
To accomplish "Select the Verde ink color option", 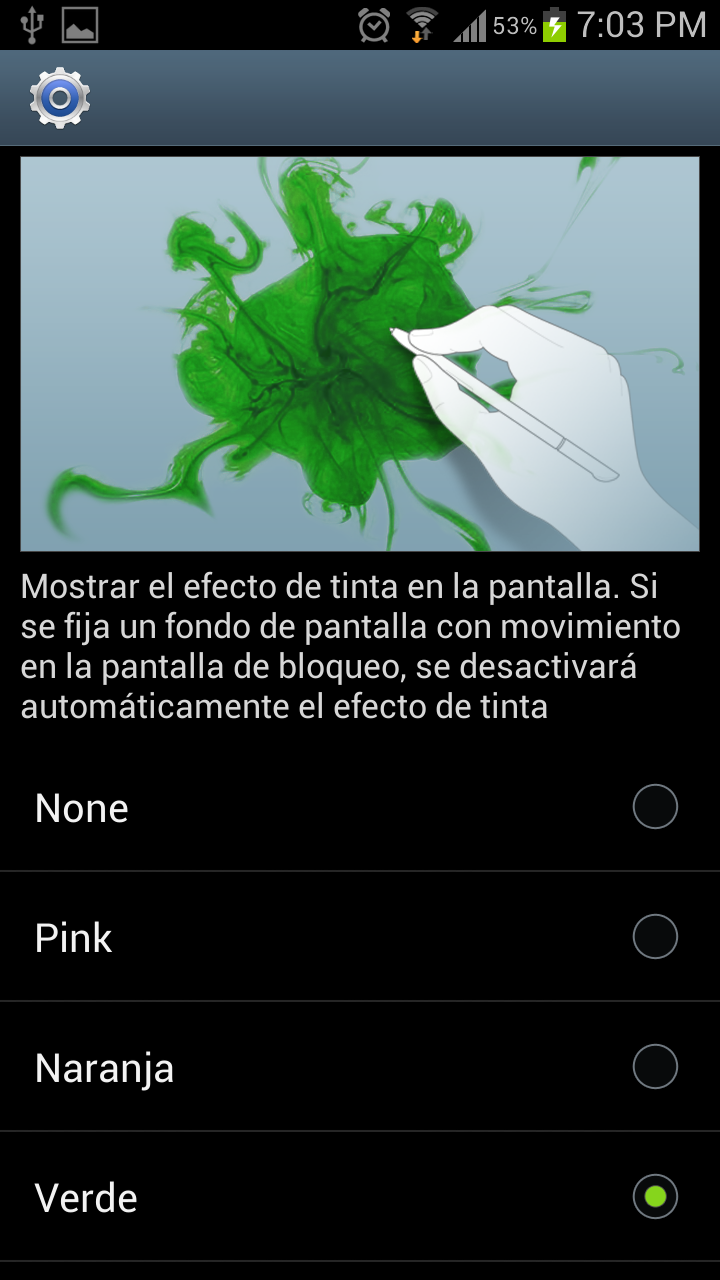I will pos(655,1197).
